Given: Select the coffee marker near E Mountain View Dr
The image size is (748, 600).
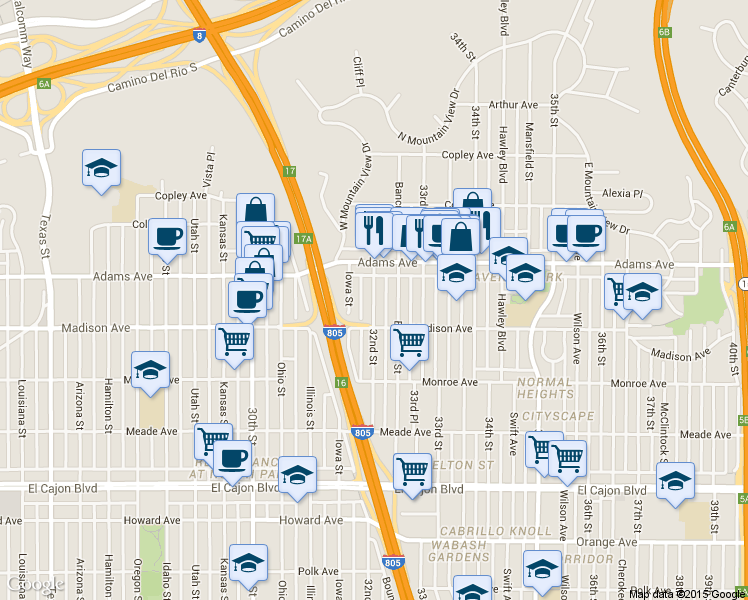Looking at the screenshot, I should 586,232.
